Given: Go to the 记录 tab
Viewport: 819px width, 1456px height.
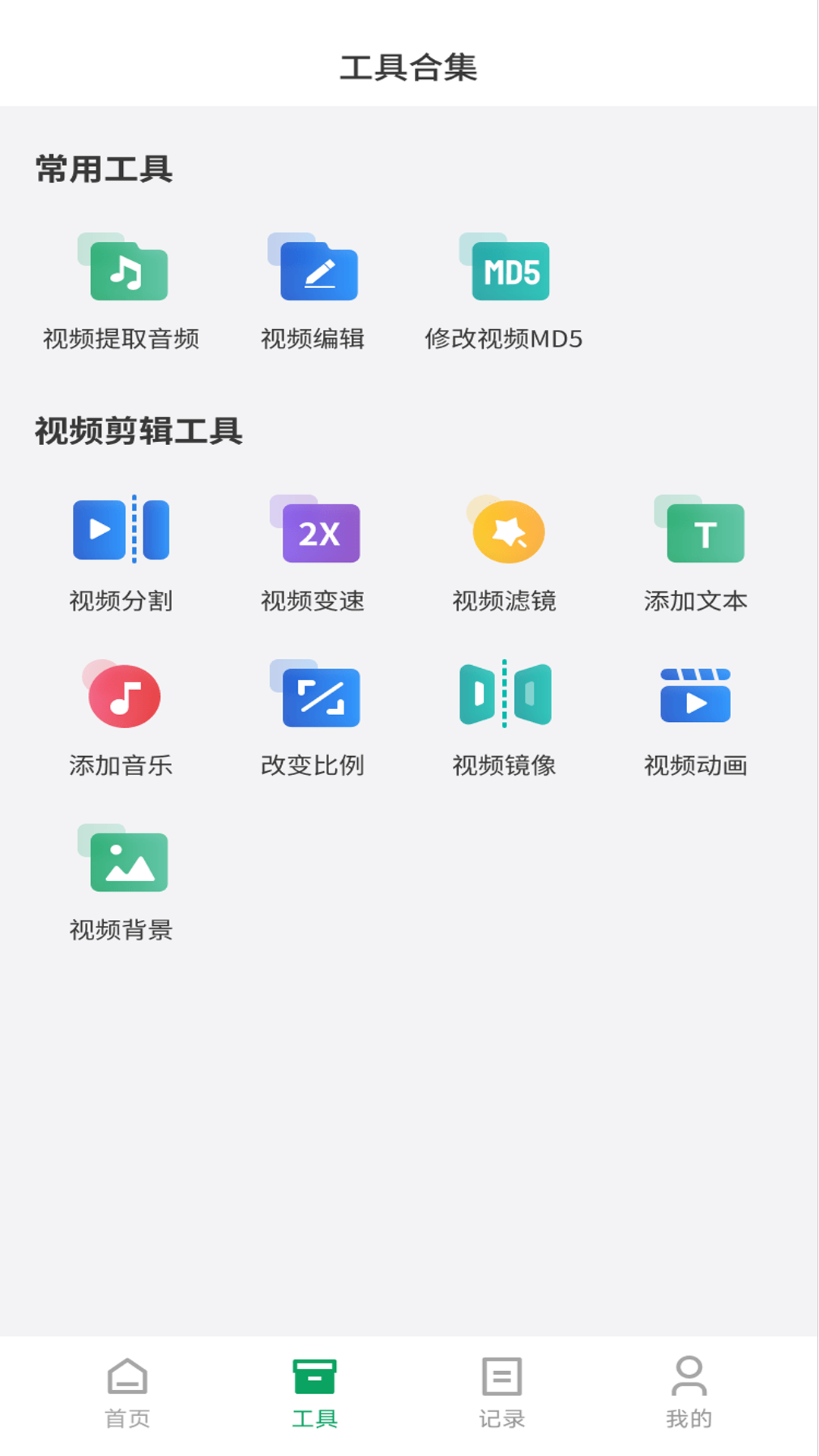Looking at the screenshot, I should pos(502,1392).
